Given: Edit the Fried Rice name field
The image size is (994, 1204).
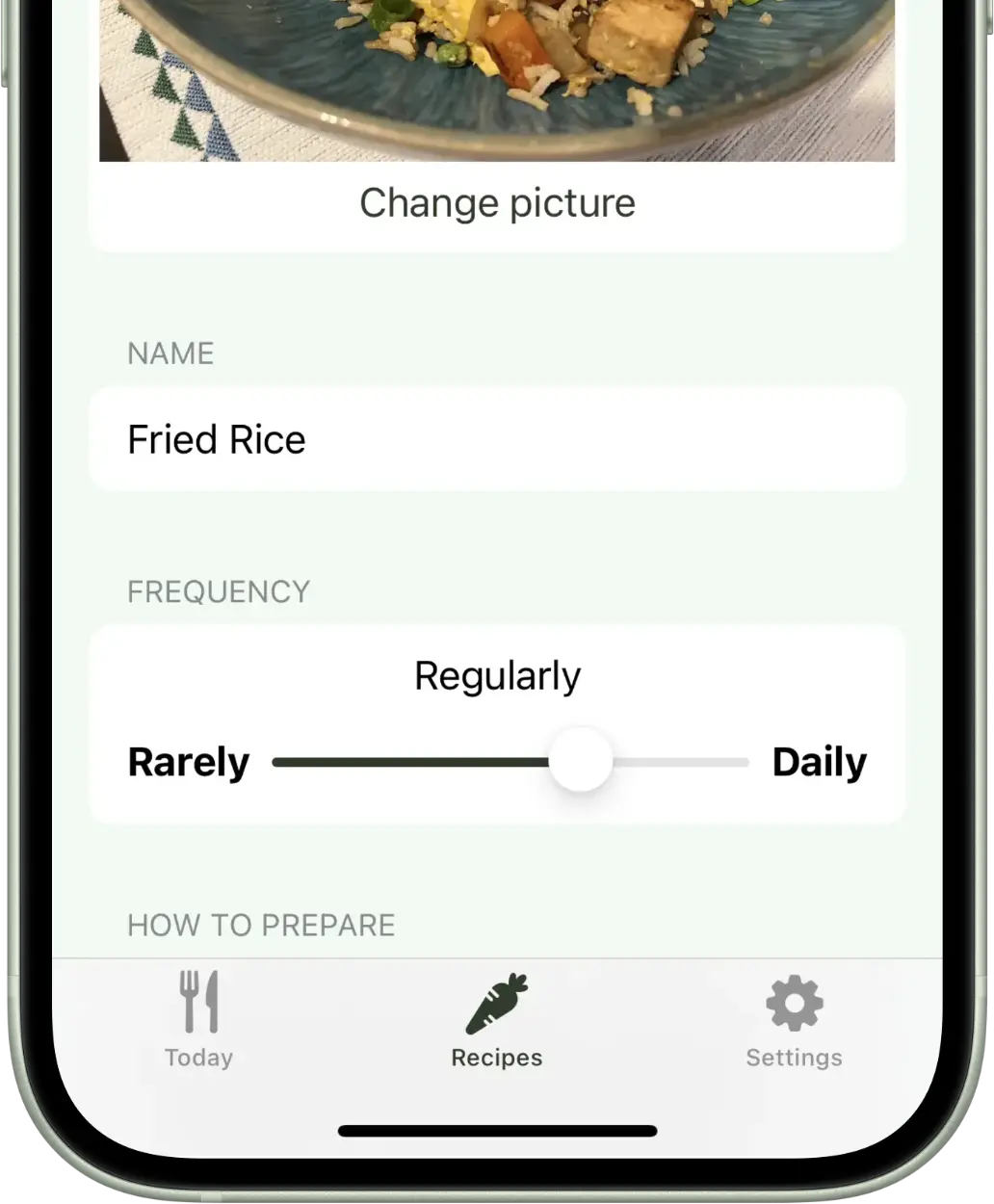Looking at the screenshot, I should 497,440.
